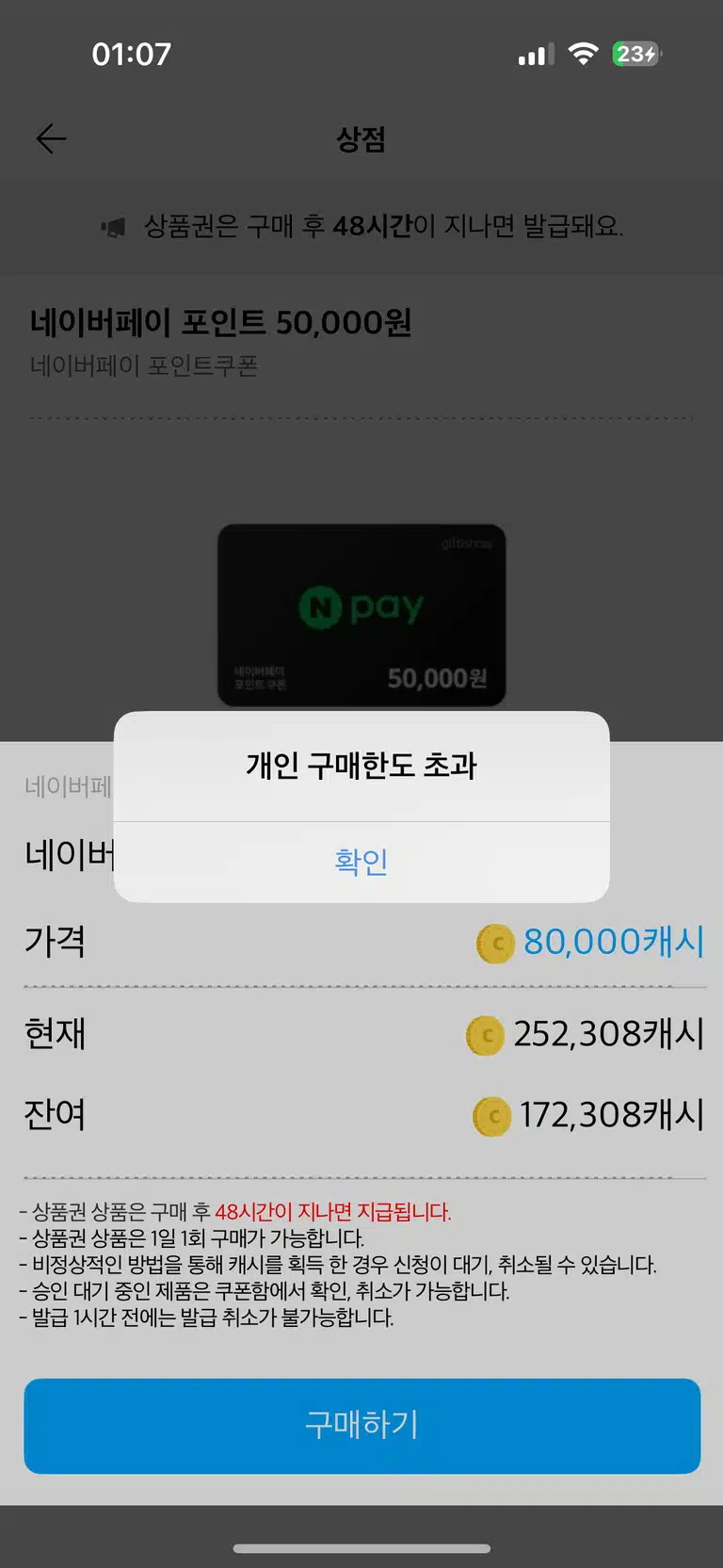The height and width of the screenshot is (1568, 723).
Task: Go back using the top-left arrow
Action: click(51, 139)
